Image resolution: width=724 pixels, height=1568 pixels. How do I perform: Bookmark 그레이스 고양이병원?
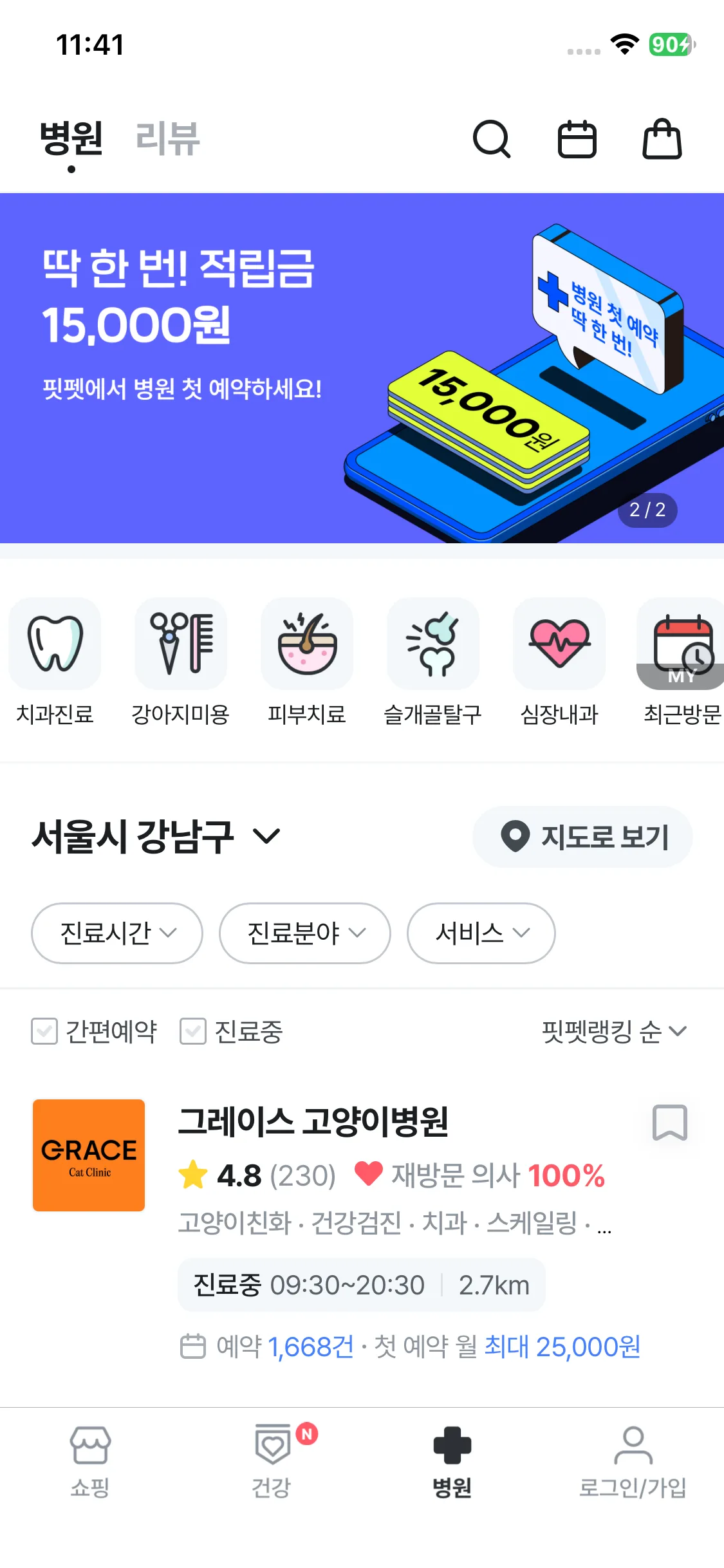670,1123
